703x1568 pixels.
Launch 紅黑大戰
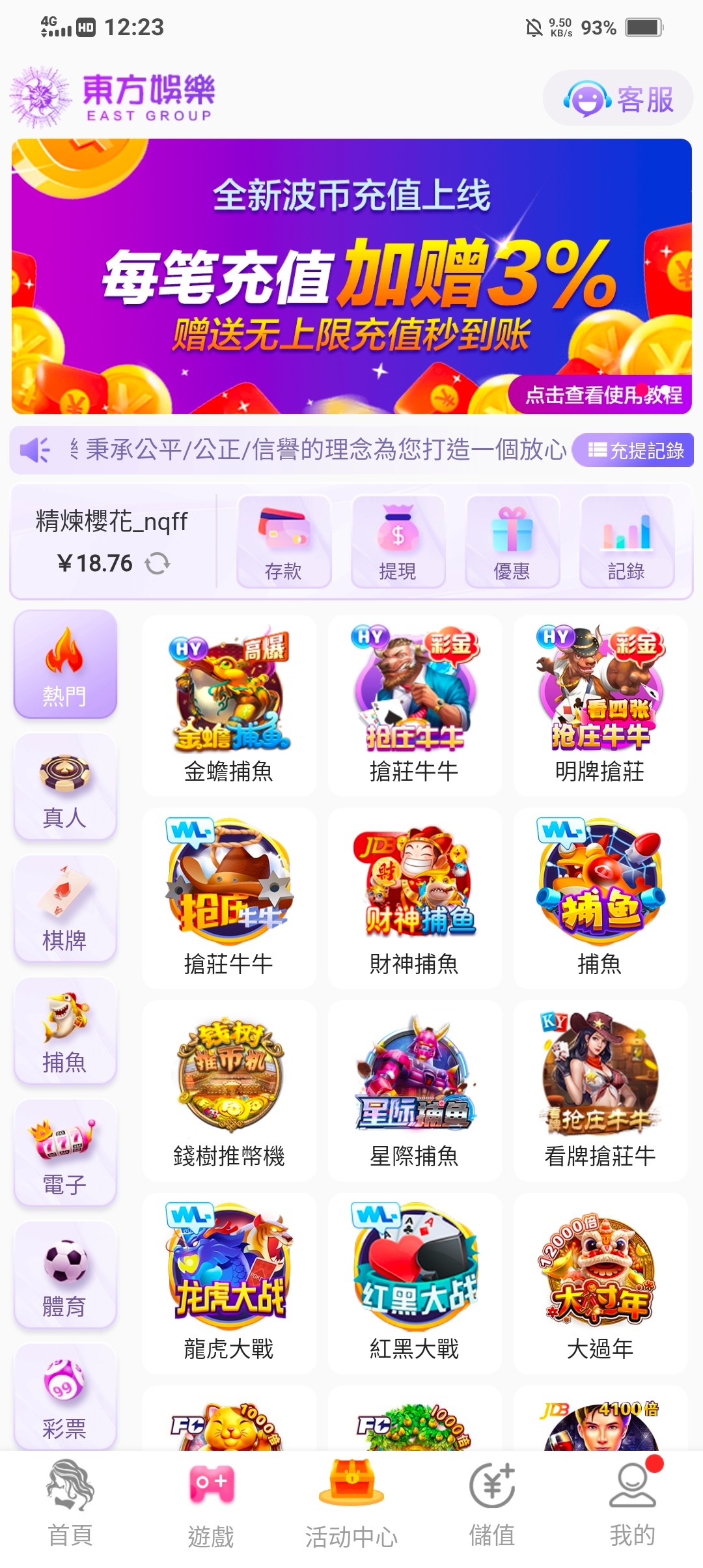pyautogui.click(x=415, y=1284)
